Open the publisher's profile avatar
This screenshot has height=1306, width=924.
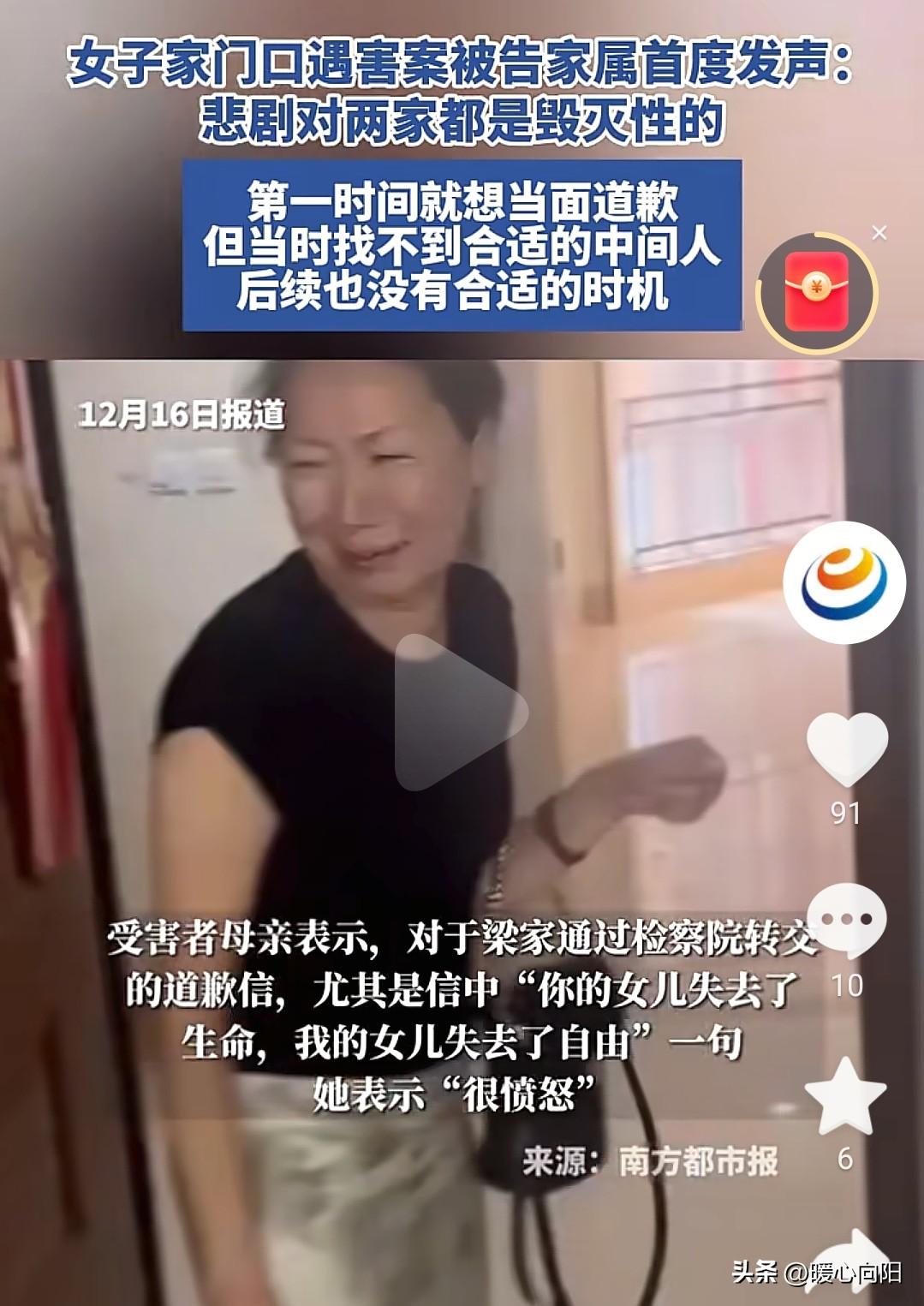844,582
